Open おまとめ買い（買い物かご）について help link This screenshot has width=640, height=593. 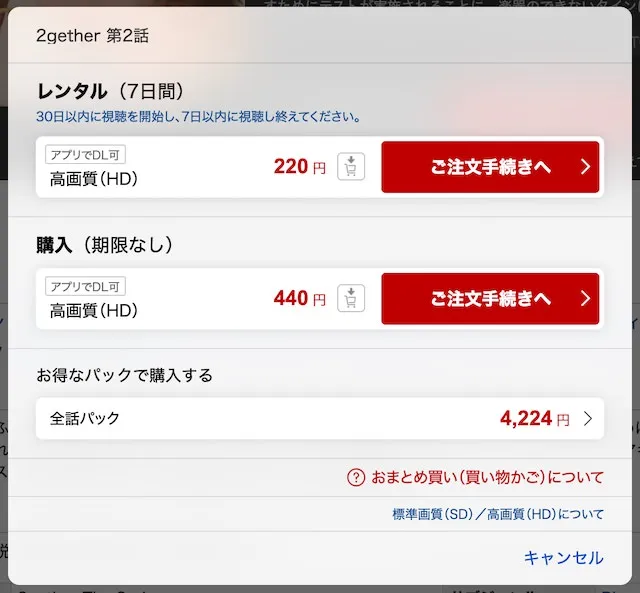tap(476, 477)
